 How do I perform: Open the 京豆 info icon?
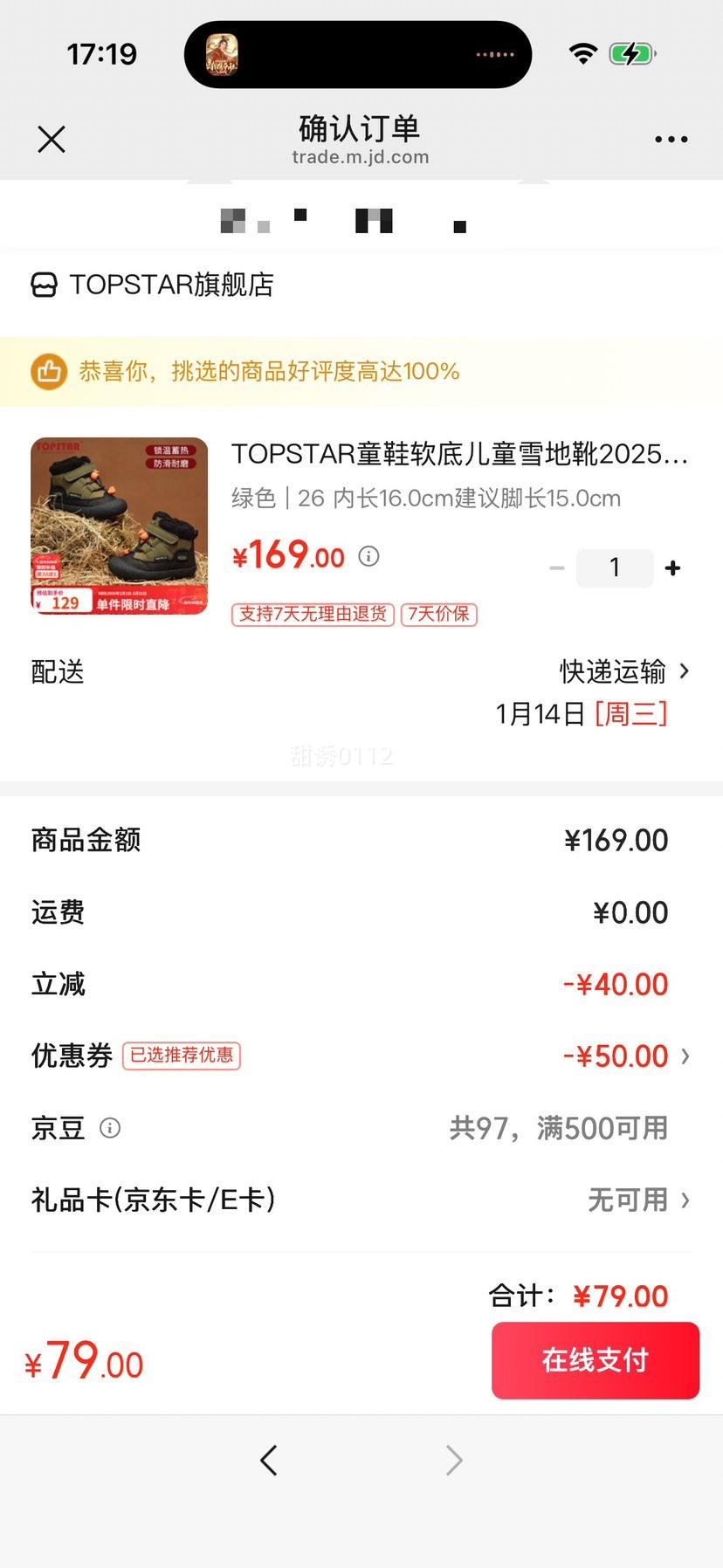pyautogui.click(x=110, y=1128)
